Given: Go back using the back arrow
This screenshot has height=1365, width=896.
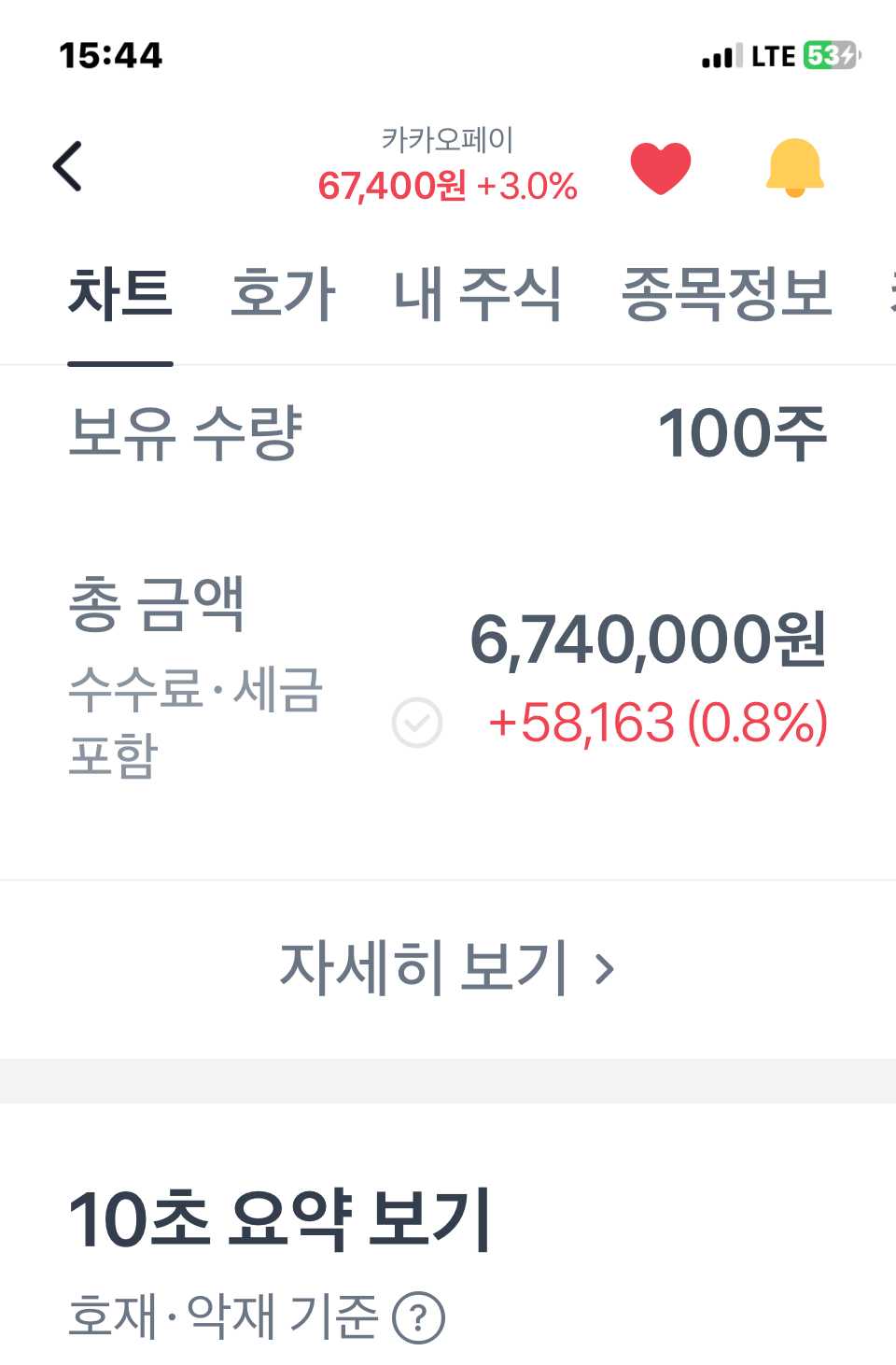Looking at the screenshot, I should point(68,167).
